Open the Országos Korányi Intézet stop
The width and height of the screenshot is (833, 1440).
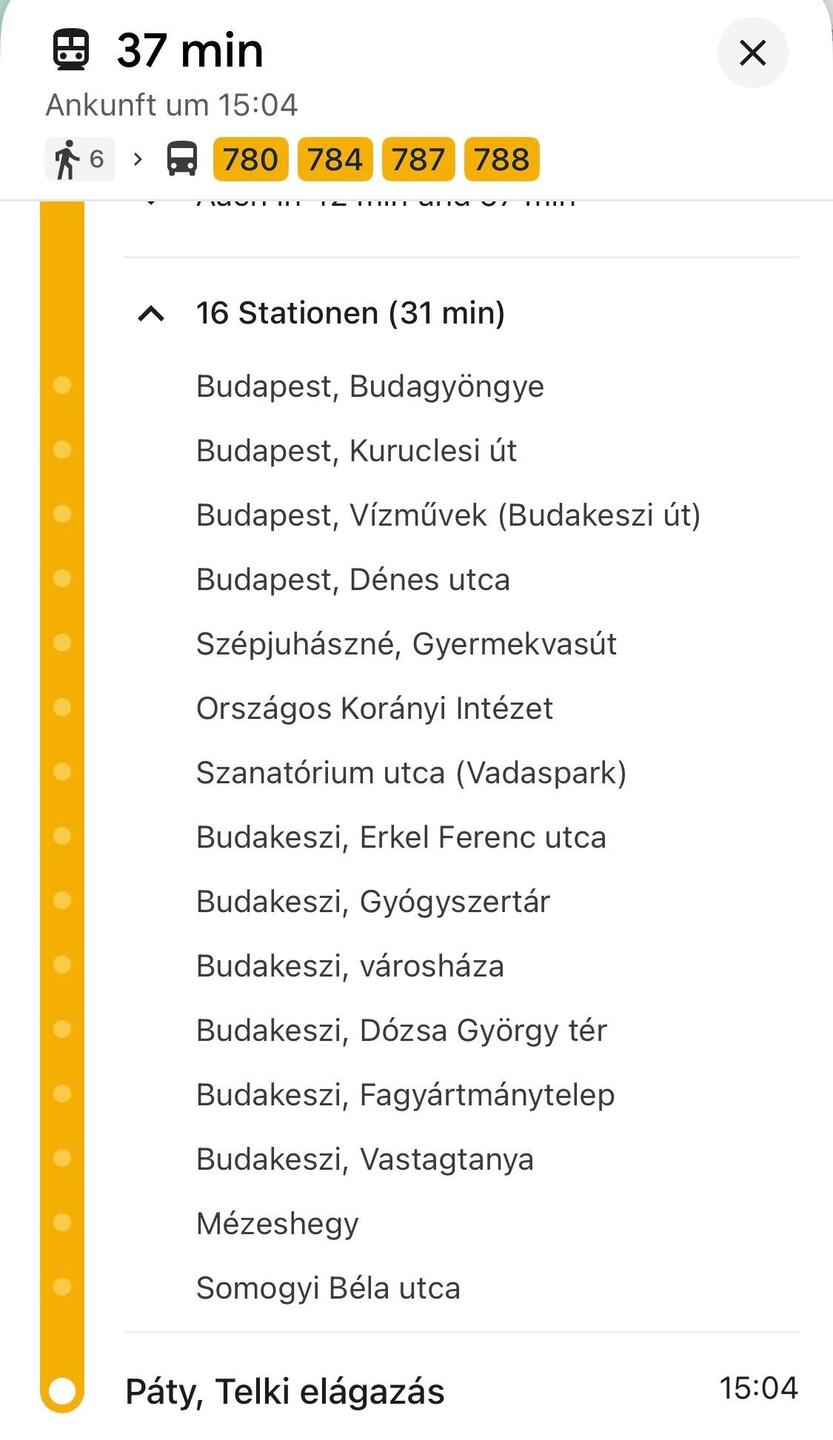pyautogui.click(x=374, y=708)
